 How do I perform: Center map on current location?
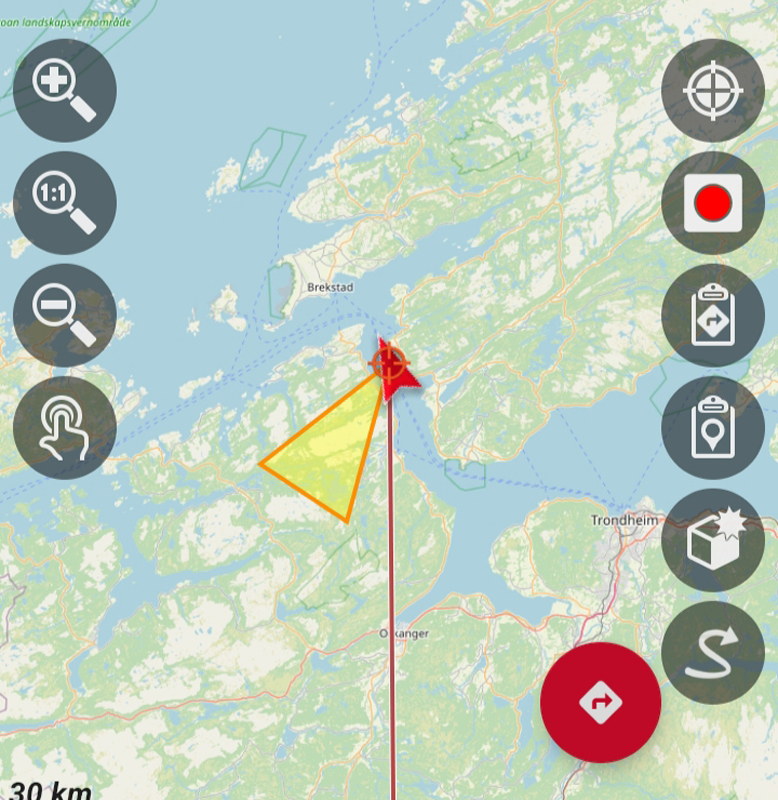713,90
